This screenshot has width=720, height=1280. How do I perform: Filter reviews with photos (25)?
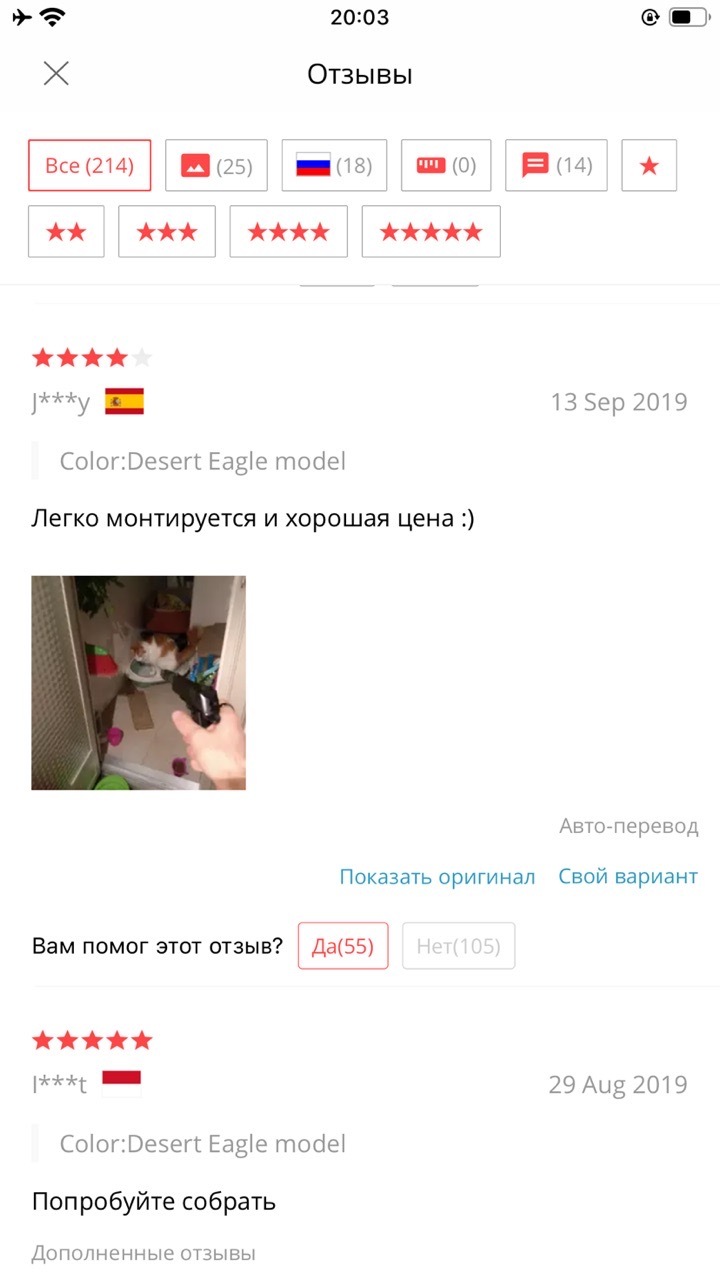point(216,165)
